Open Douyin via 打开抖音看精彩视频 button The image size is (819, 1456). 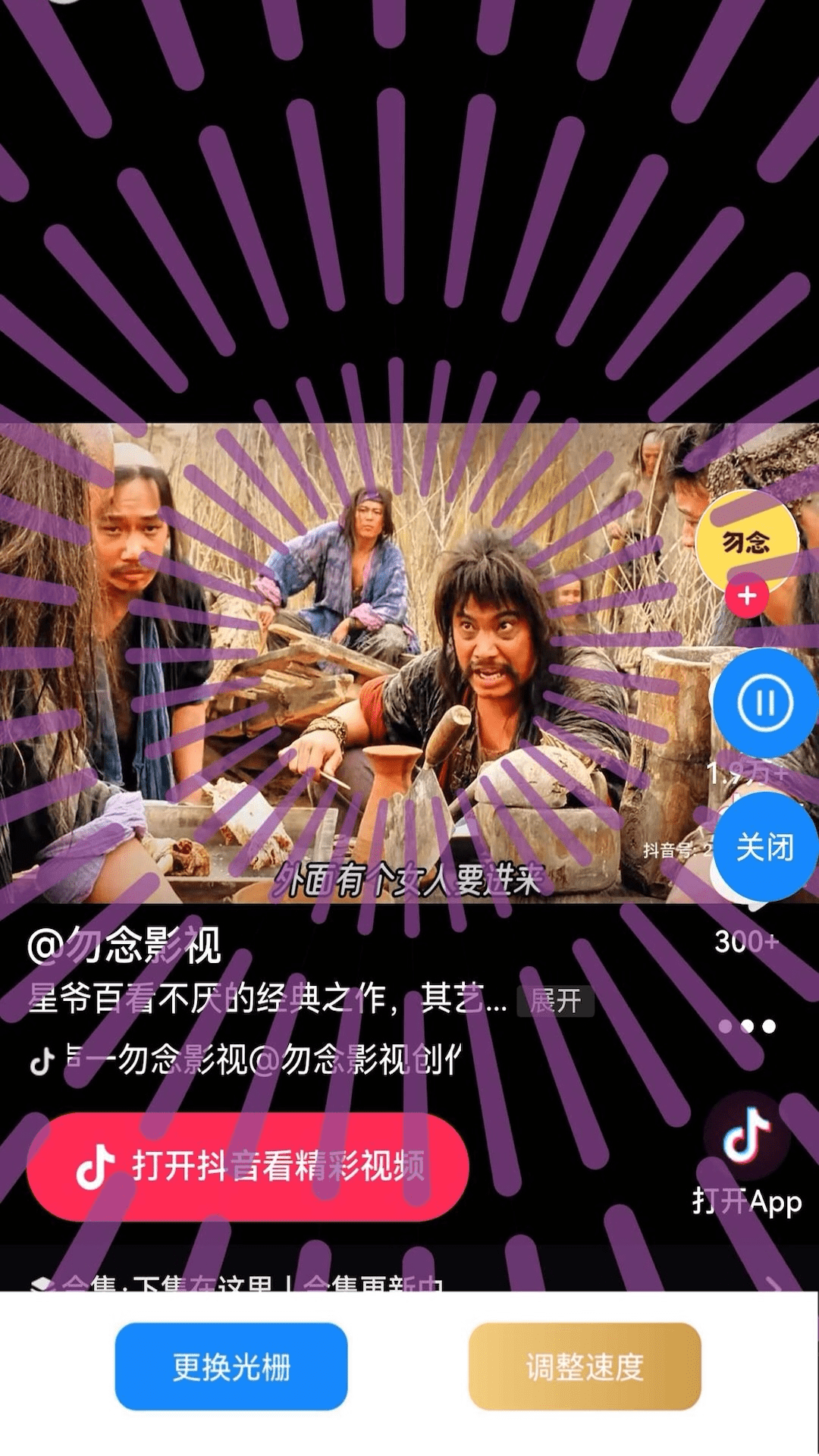[x=247, y=1166]
